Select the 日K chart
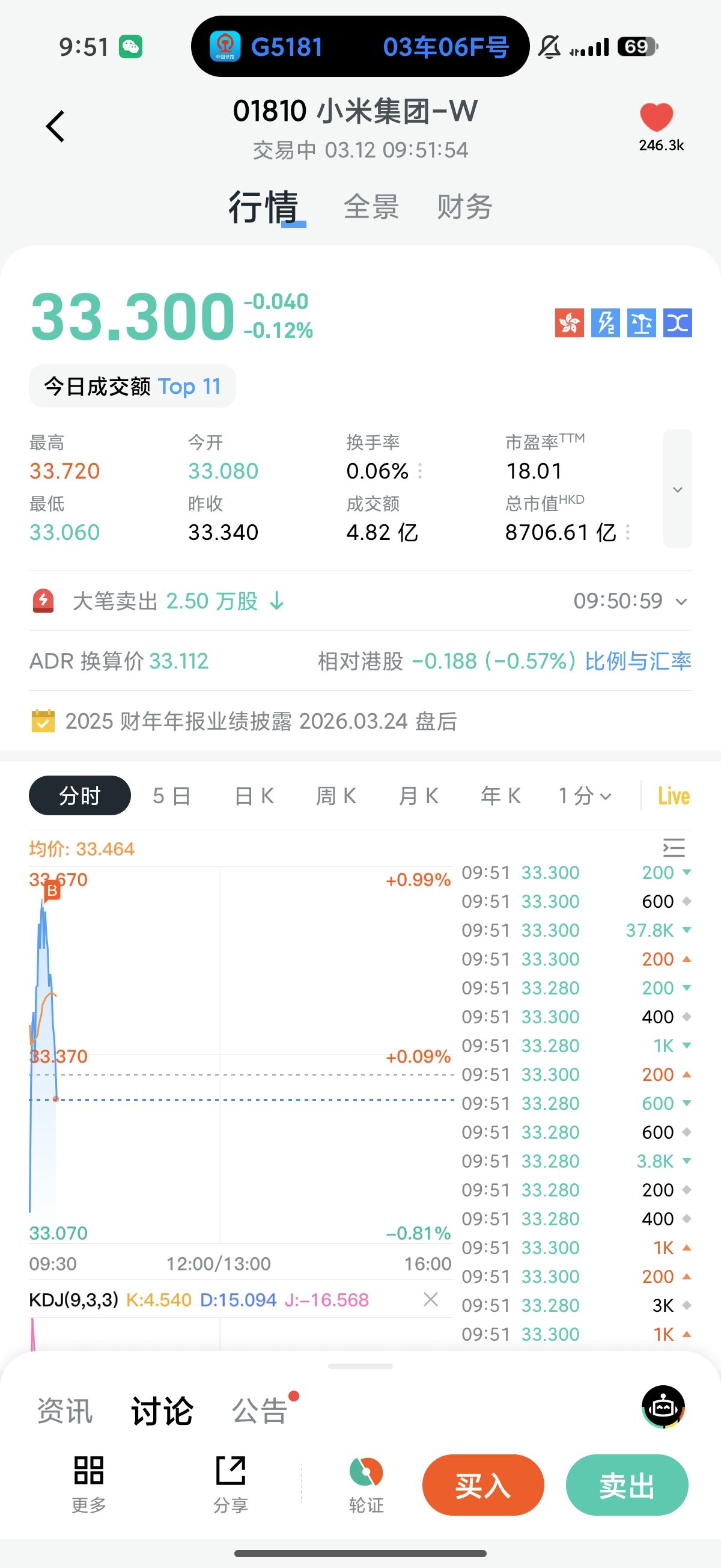 click(254, 795)
